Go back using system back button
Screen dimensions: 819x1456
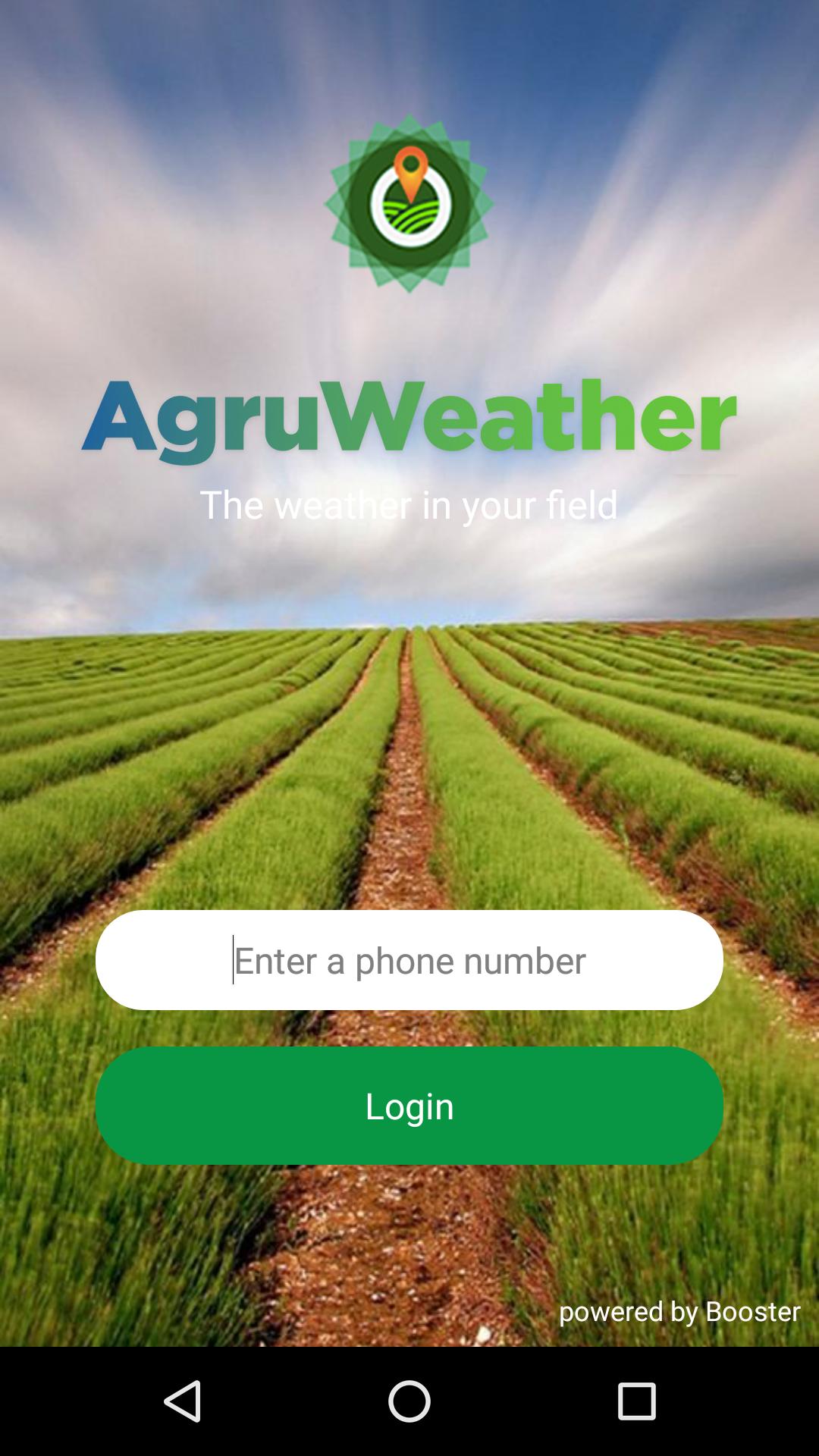182,1401
